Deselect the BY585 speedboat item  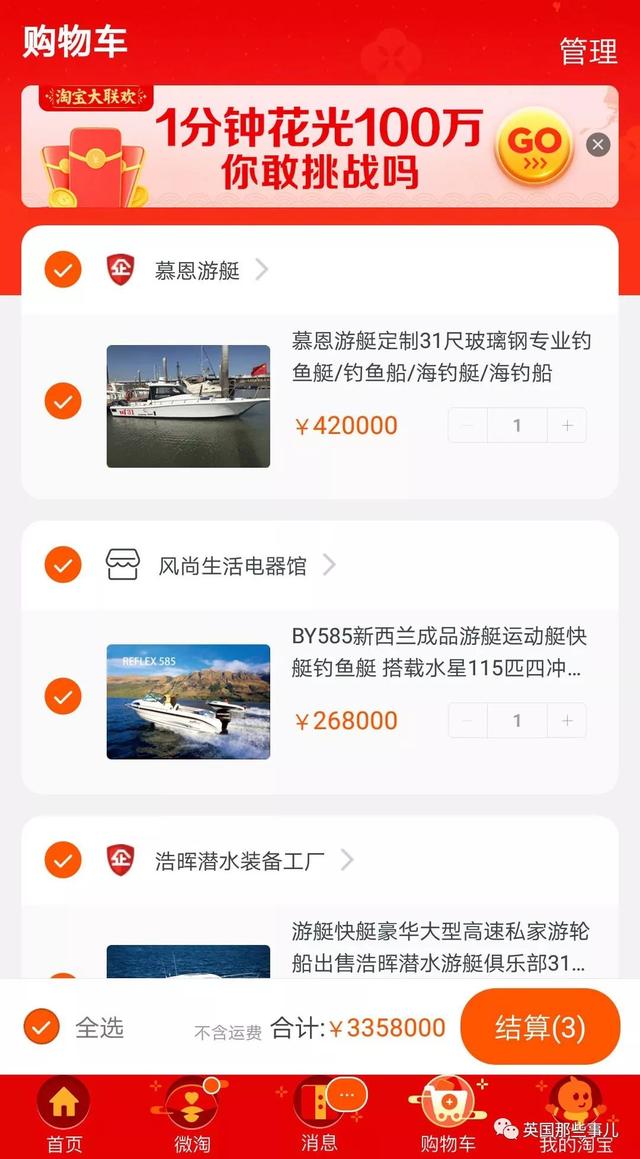point(63,696)
